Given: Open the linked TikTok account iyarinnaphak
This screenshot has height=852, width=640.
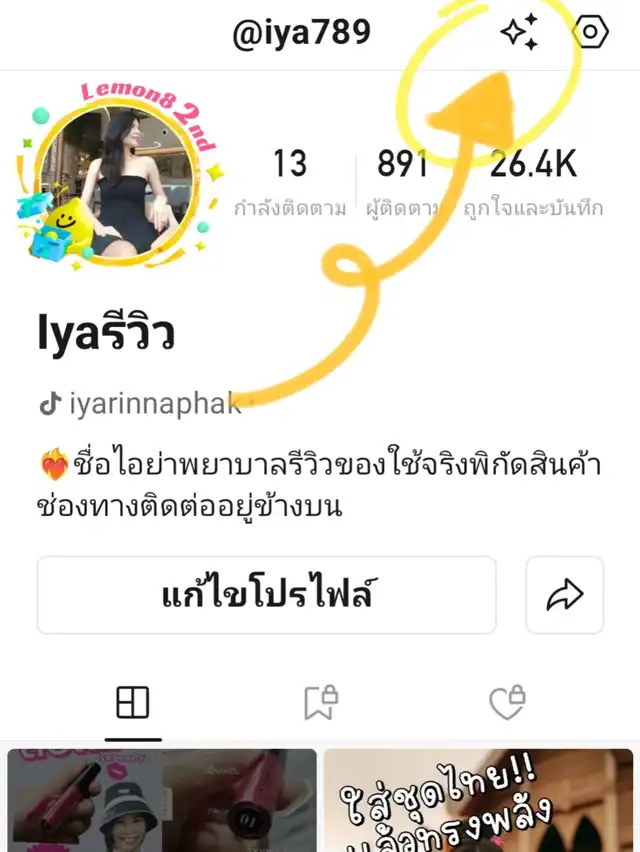Looking at the screenshot, I should 140,404.
